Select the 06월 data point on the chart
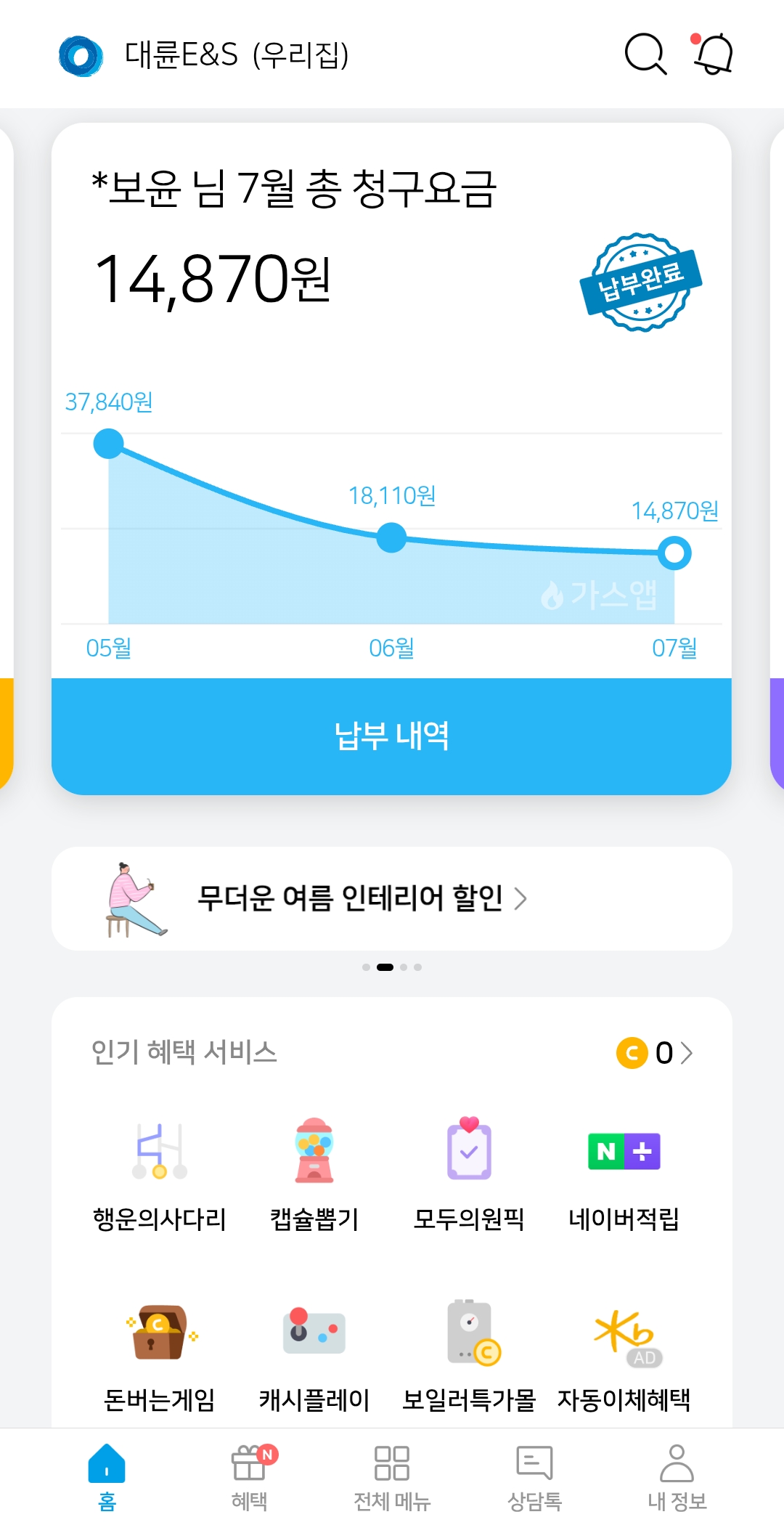784x1533 pixels. click(x=392, y=537)
